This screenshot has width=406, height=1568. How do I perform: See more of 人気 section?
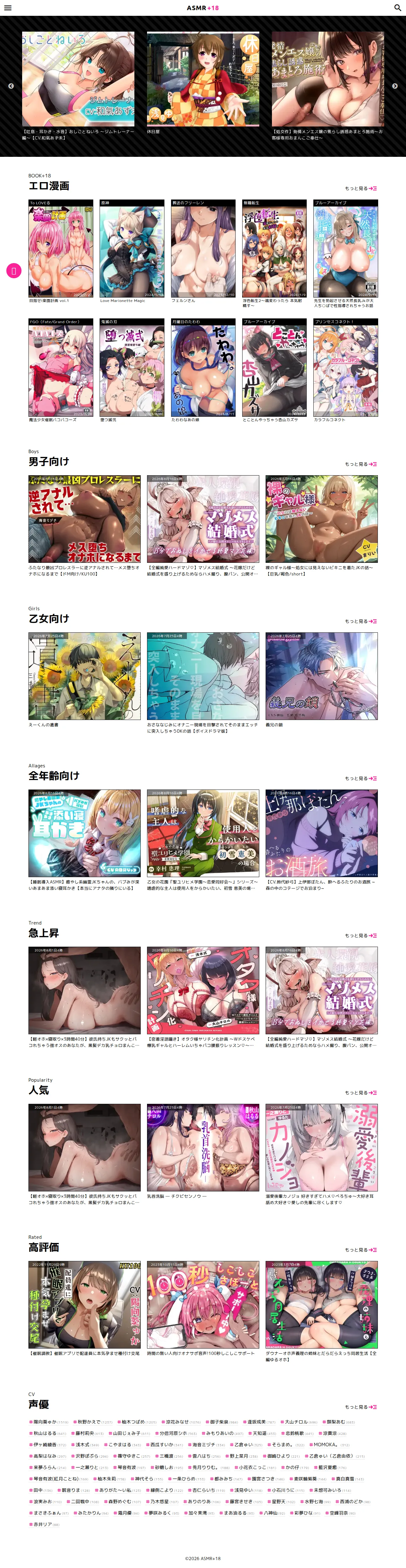pyautogui.click(x=361, y=1093)
